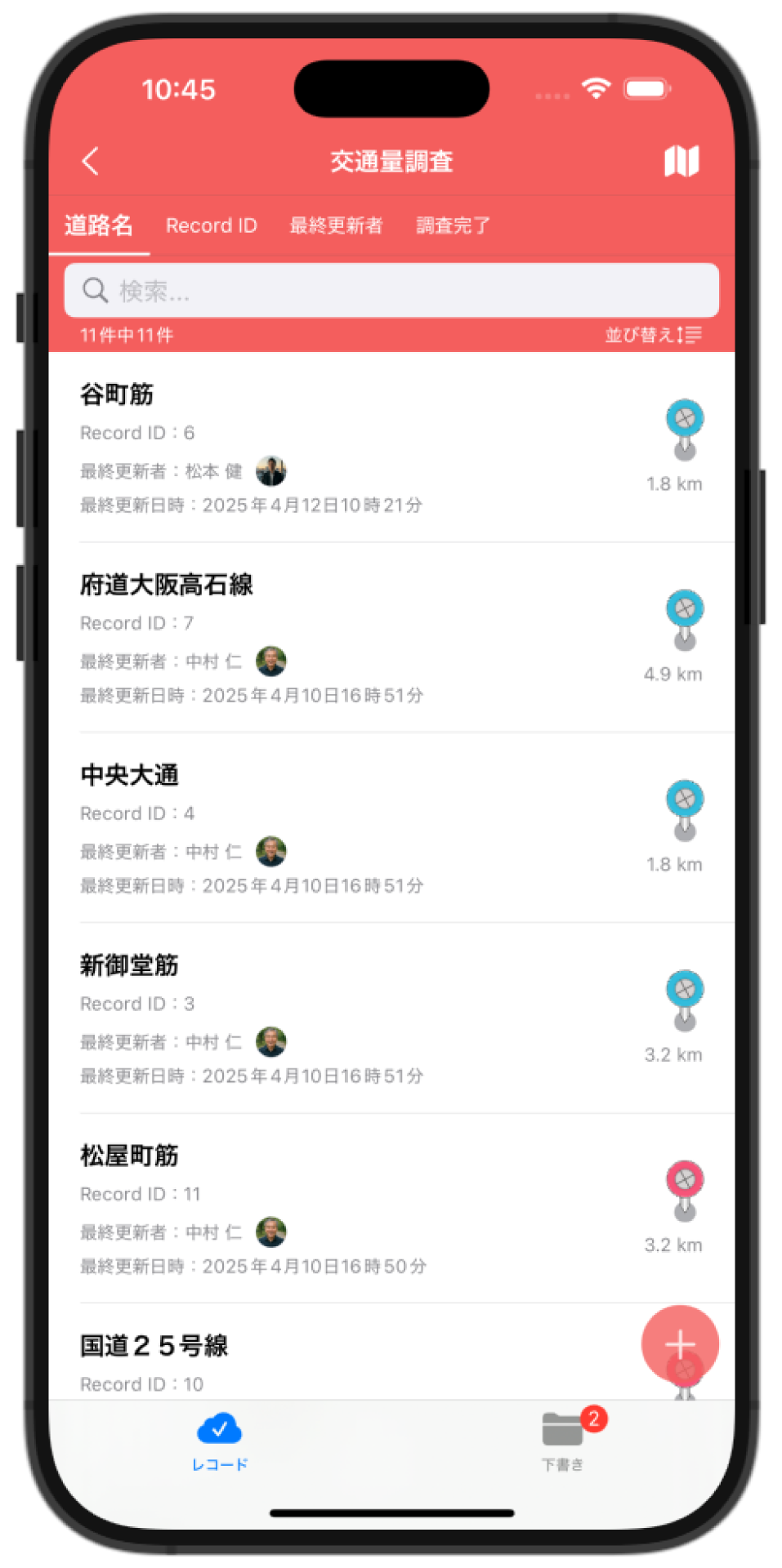Image resolution: width=782 pixels, height=1568 pixels.
Task: Open the 下書き drafts tab
Action: pyautogui.click(x=563, y=1441)
